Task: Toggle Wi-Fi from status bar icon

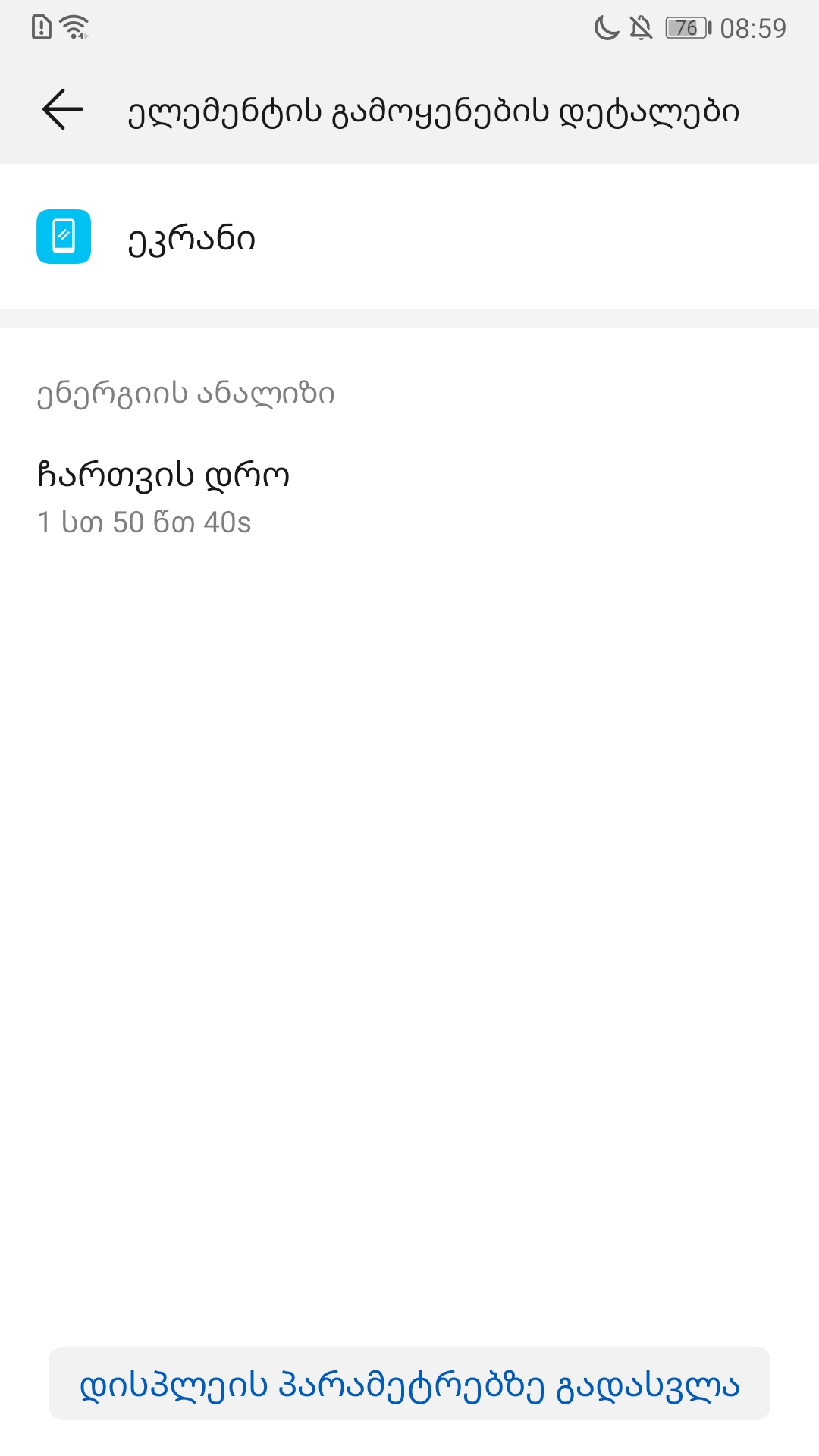Action: [72, 27]
